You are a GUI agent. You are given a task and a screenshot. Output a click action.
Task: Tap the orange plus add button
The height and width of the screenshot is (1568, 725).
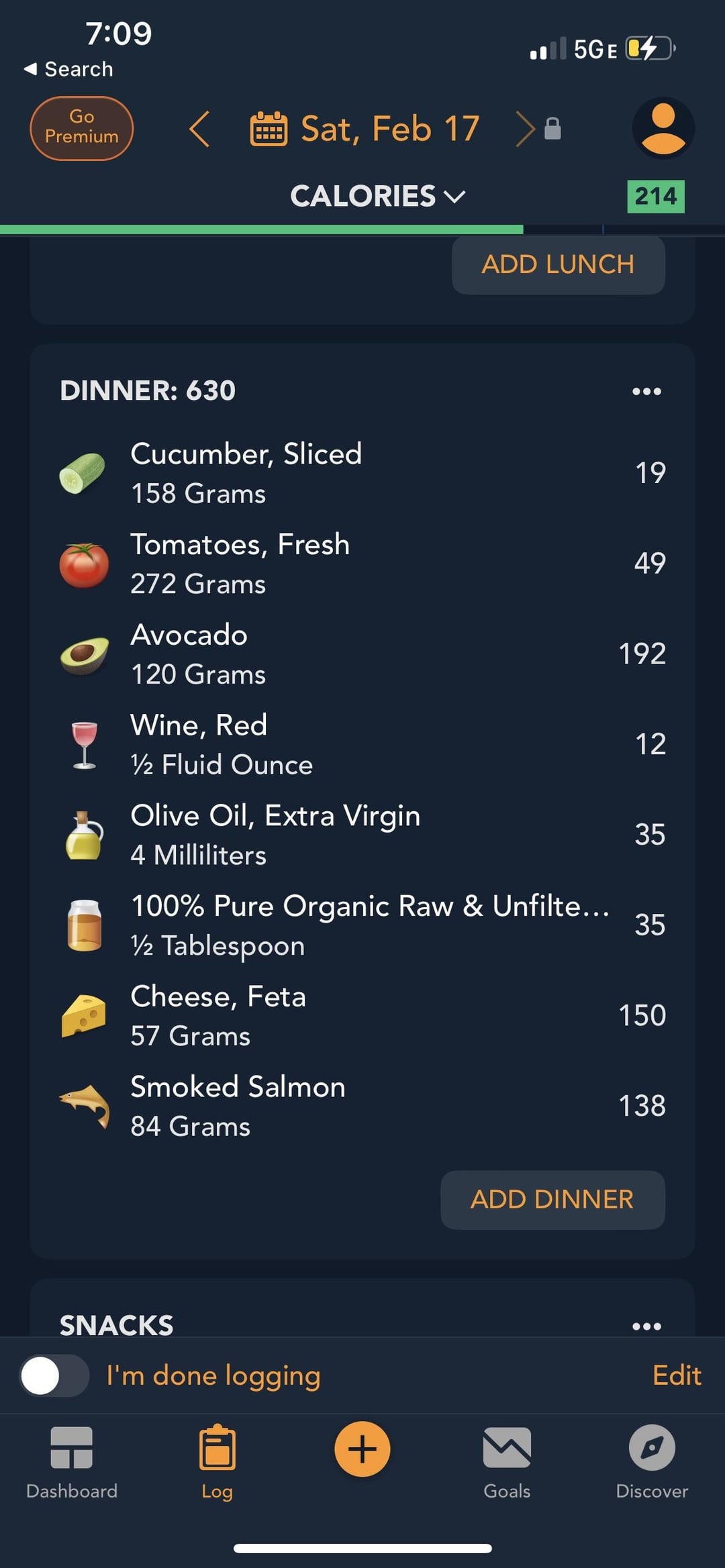point(362,1449)
